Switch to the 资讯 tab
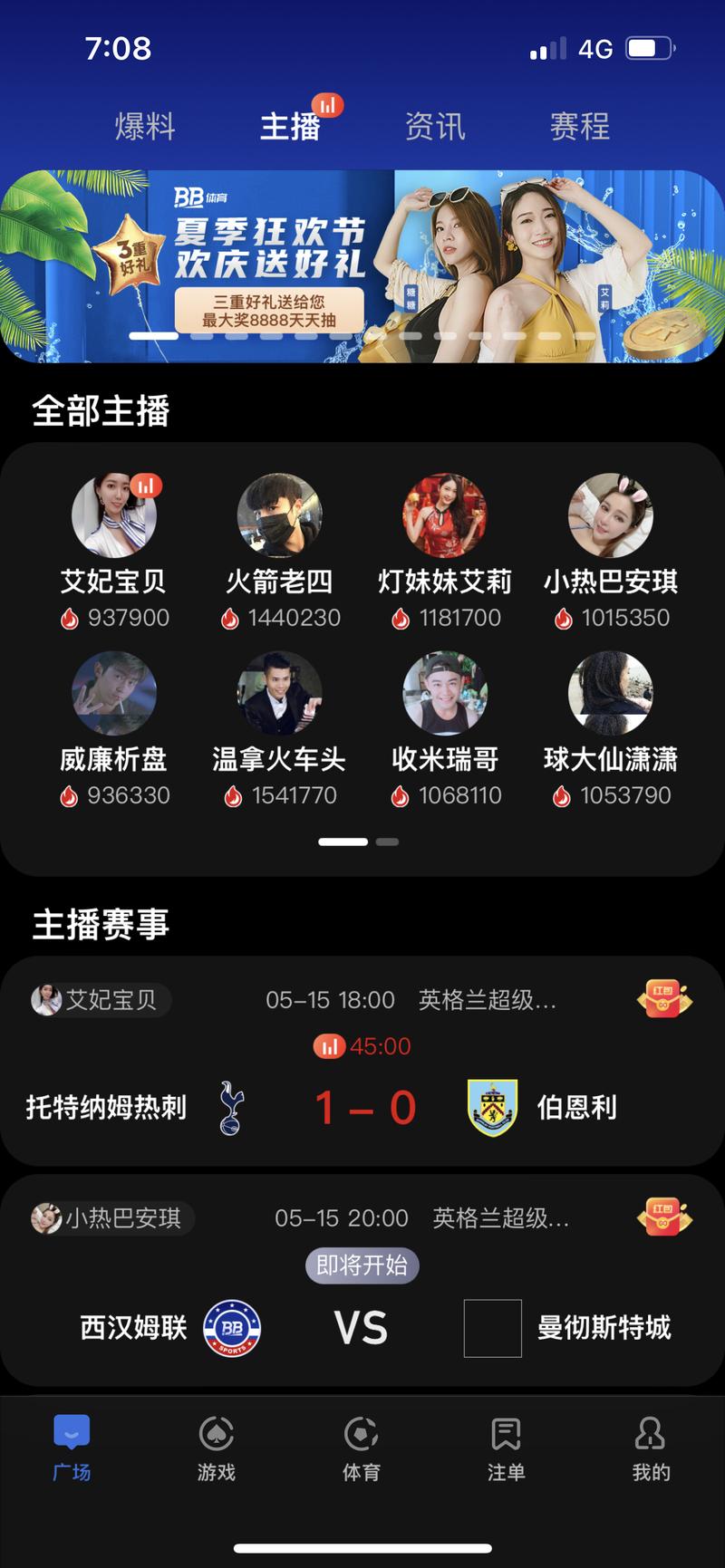The width and height of the screenshot is (725, 1568). pyautogui.click(x=434, y=126)
